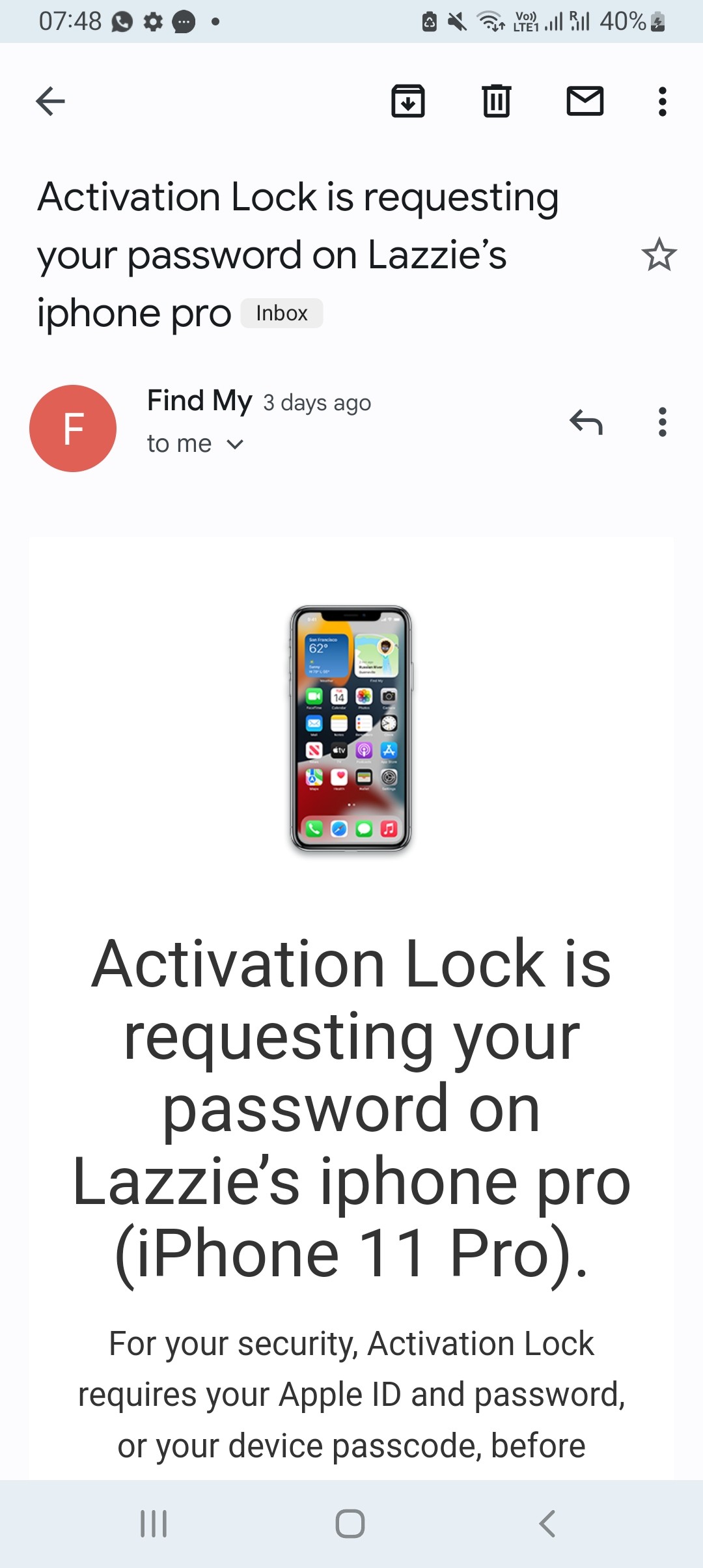Open the top overflow menu

(662, 101)
